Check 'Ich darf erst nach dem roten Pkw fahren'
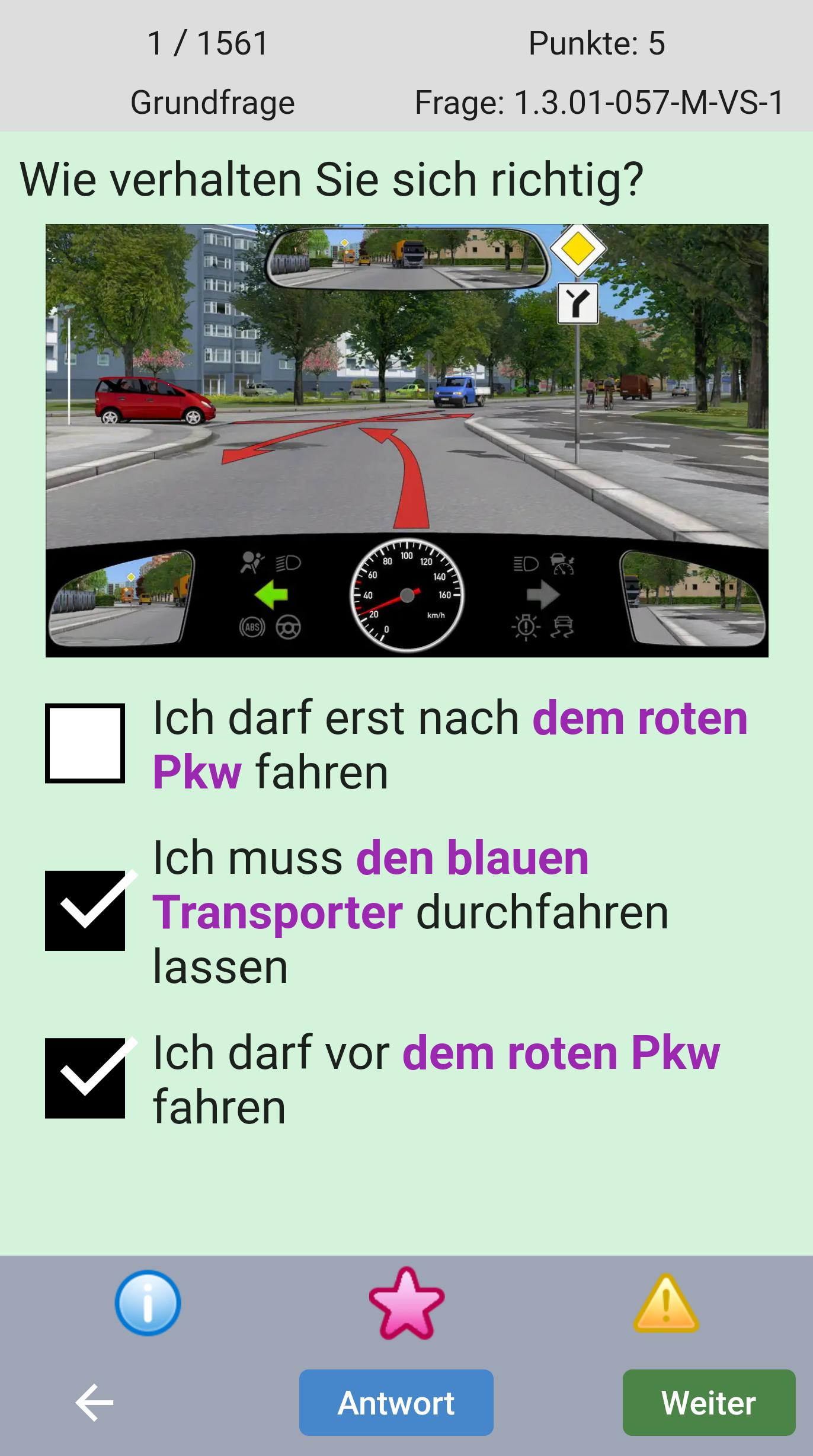This screenshot has width=813, height=1456. [x=85, y=743]
